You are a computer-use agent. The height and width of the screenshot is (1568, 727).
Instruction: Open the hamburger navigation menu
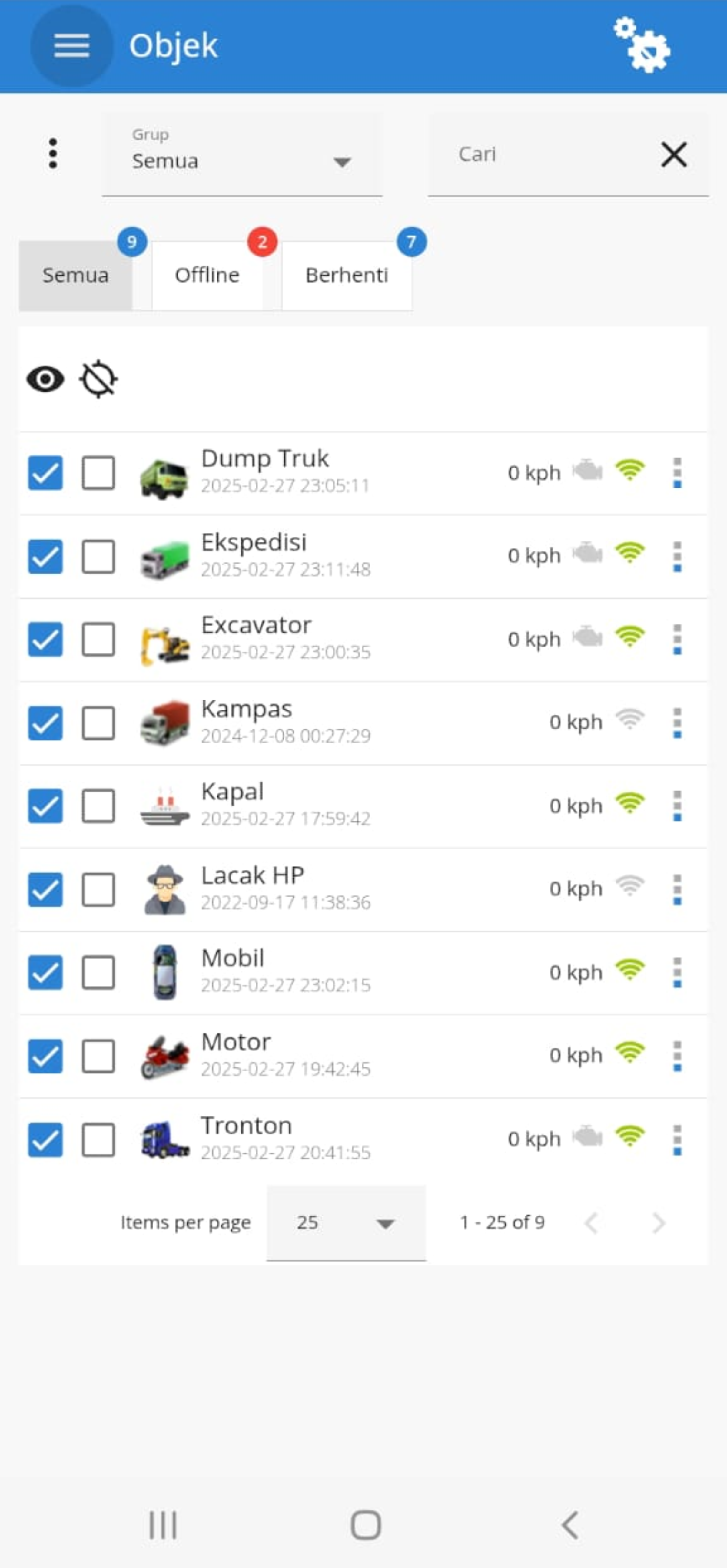click(x=71, y=46)
